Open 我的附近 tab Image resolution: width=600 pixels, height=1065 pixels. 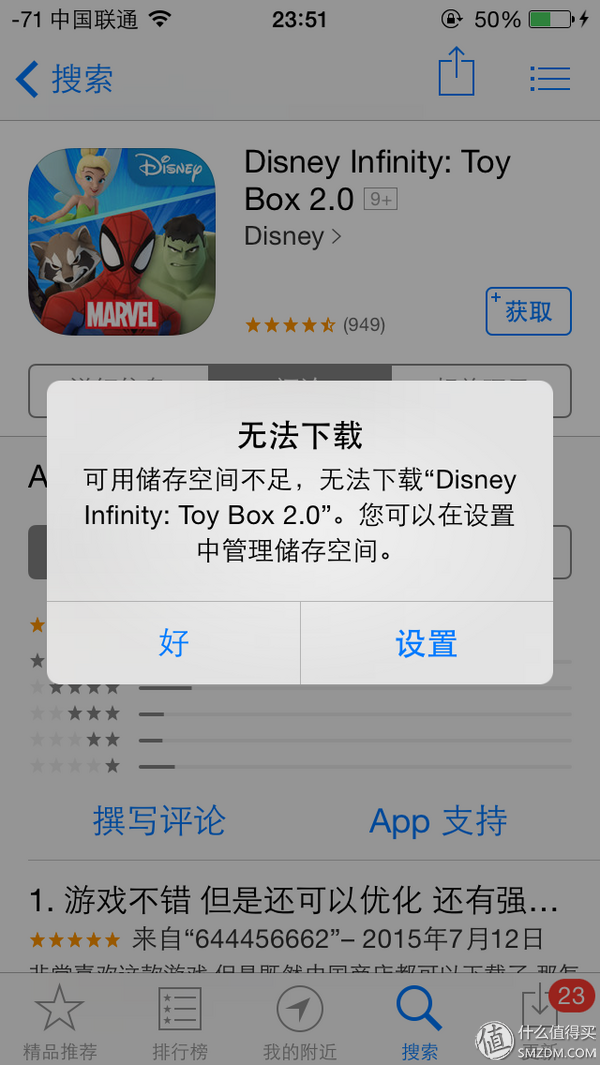click(x=300, y=1020)
